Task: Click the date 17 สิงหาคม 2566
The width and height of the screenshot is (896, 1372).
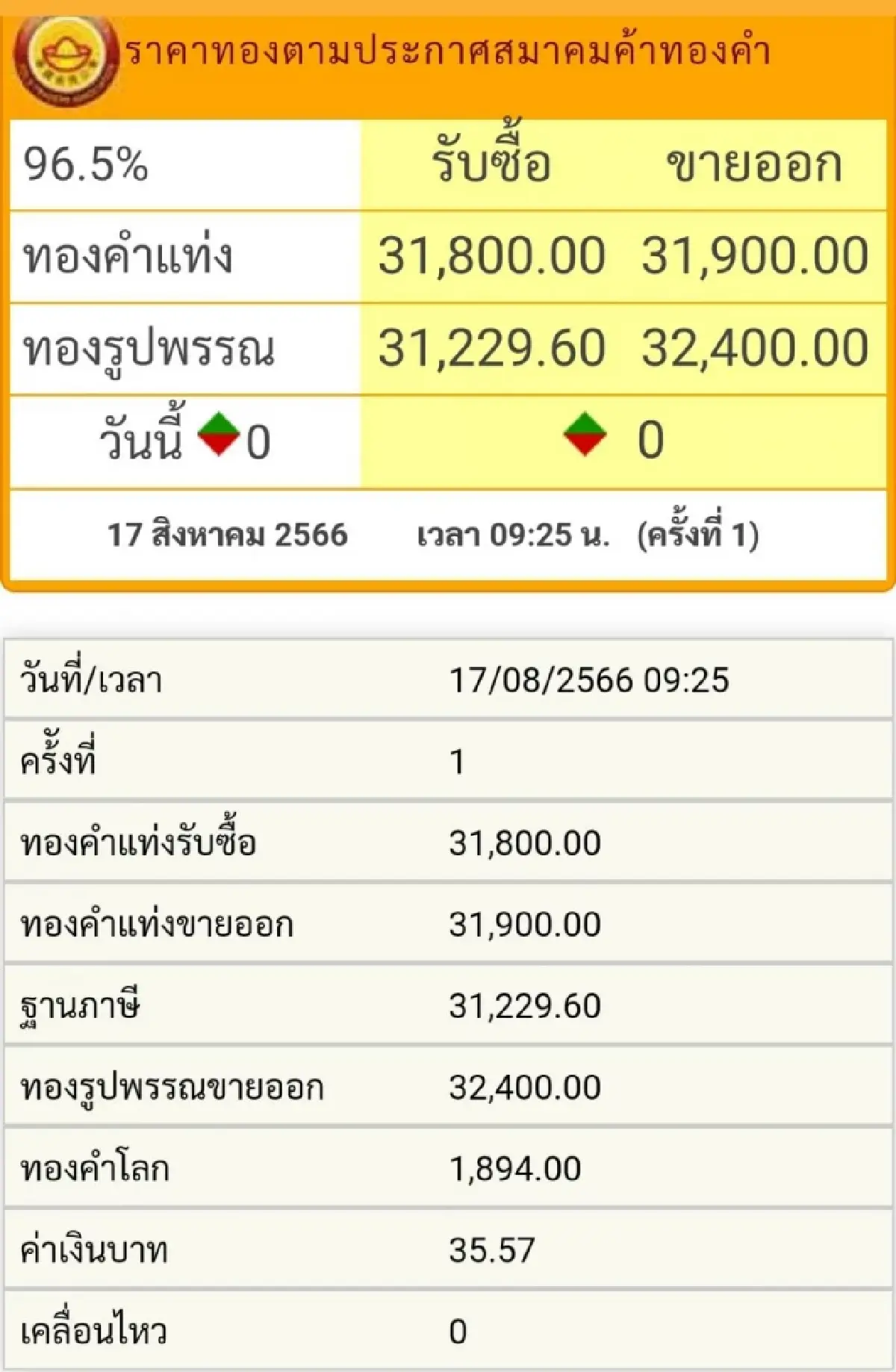Action: click(x=224, y=533)
